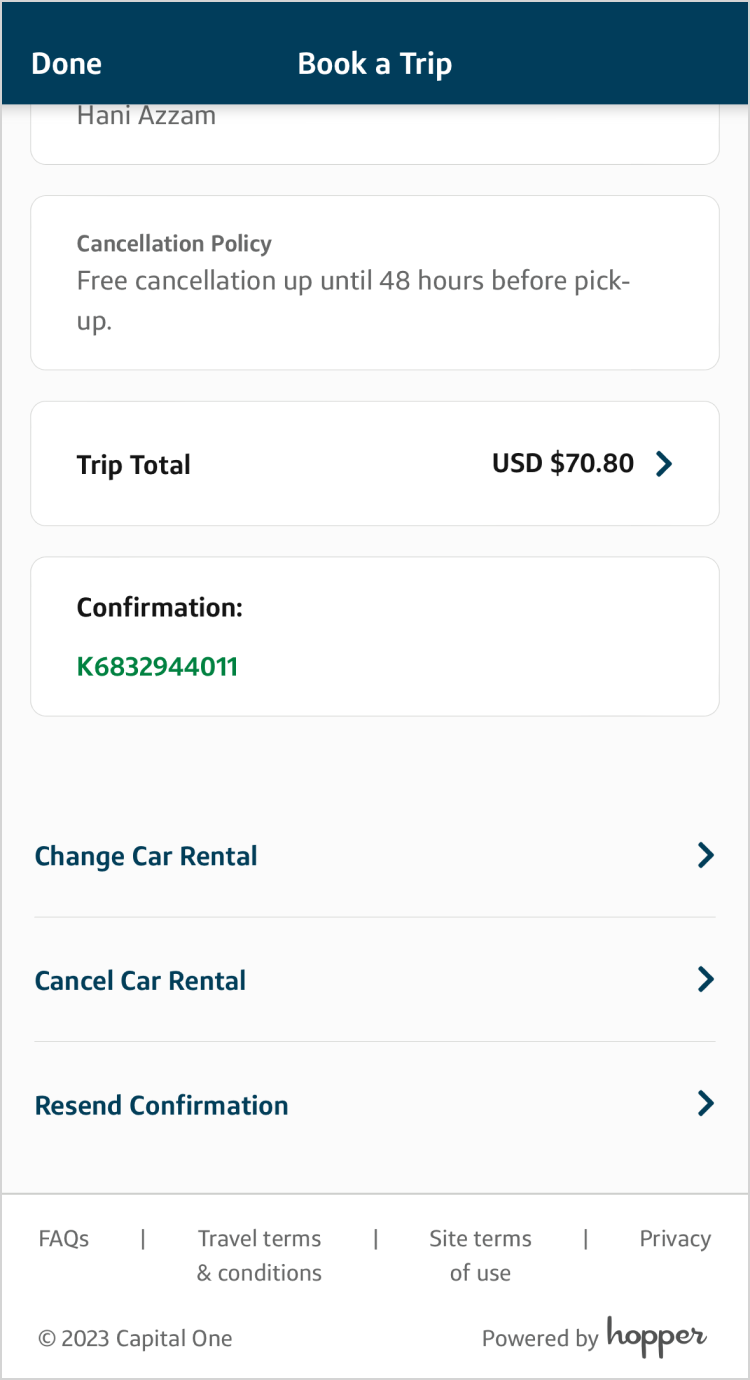Viewport: 750px width, 1380px height.
Task: View Travel terms & conditions
Action: [259, 1255]
